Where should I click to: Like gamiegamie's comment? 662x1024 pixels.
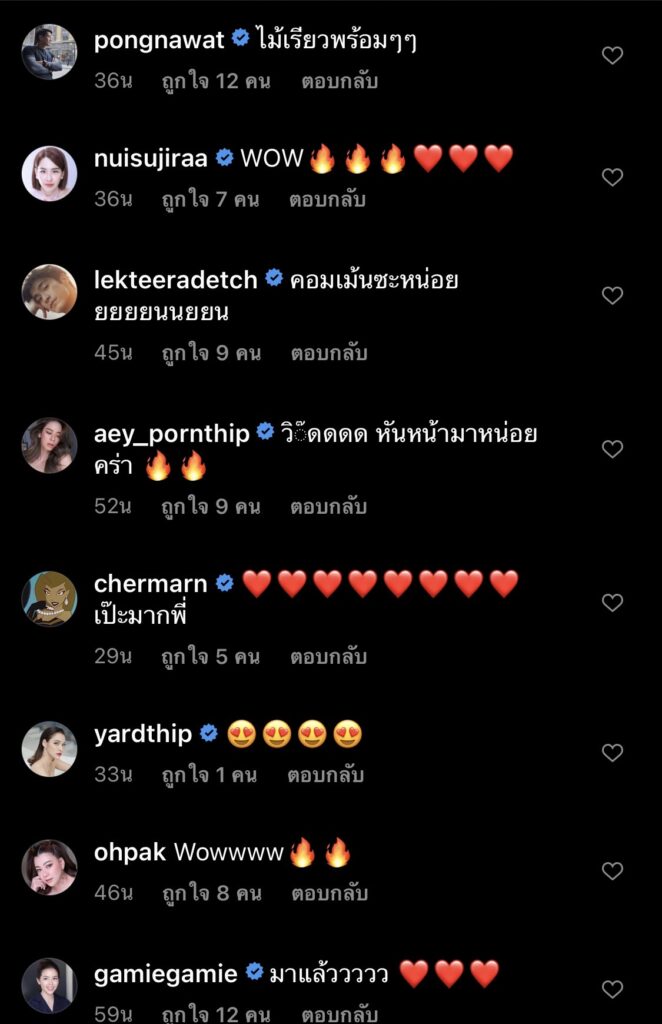click(x=612, y=989)
